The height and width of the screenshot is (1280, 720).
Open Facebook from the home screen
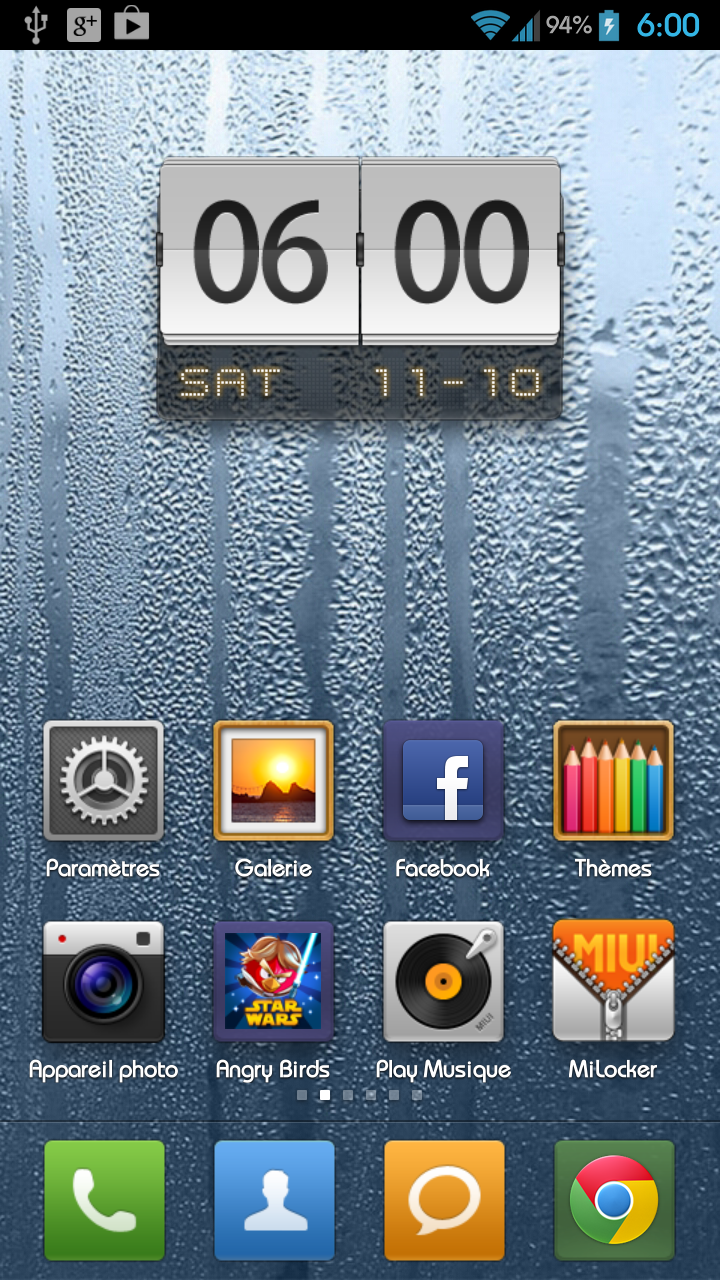(443, 781)
